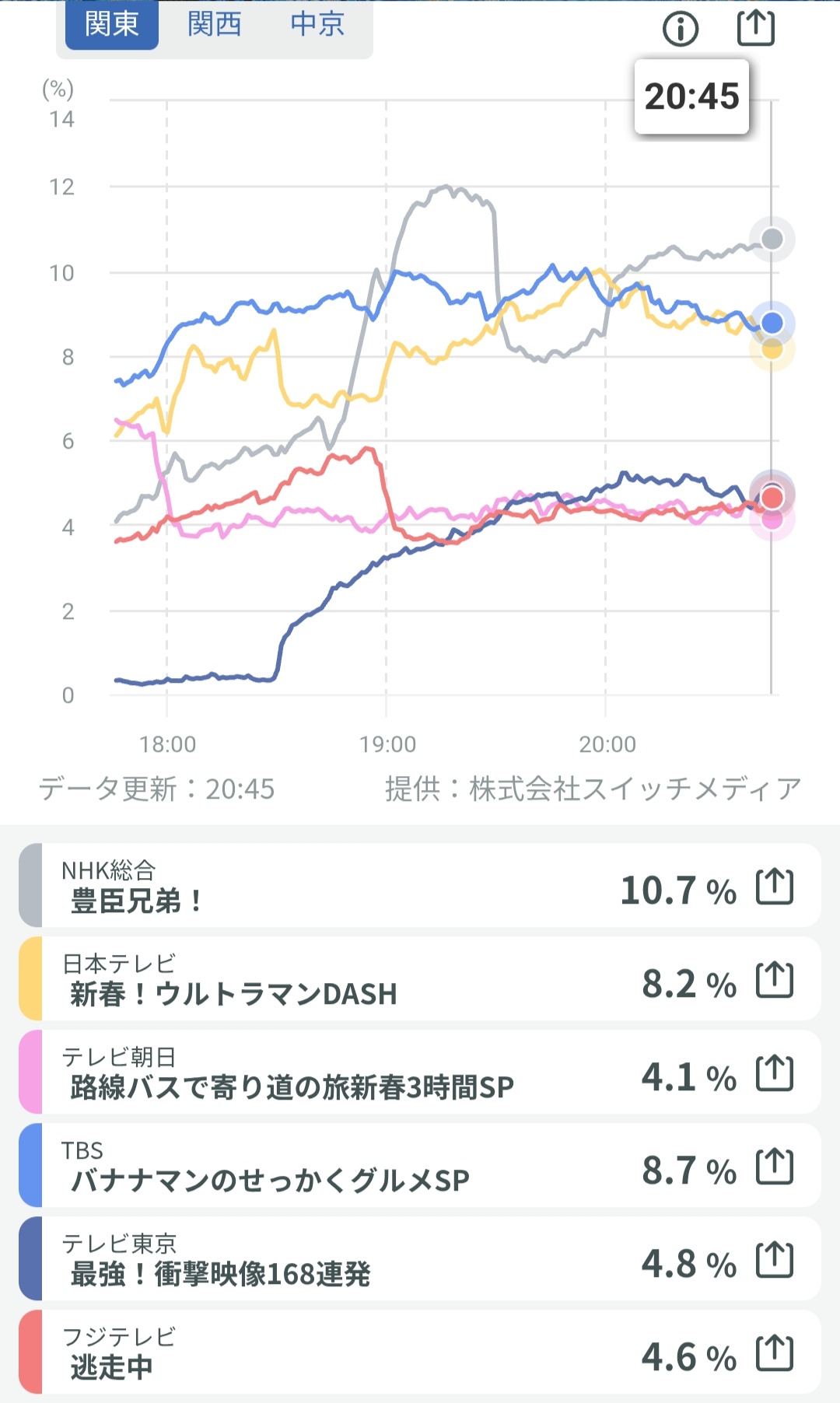This screenshot has width=840, height=1403.
Task: Switch to the 関西 region tab
Action: [215, 24]
